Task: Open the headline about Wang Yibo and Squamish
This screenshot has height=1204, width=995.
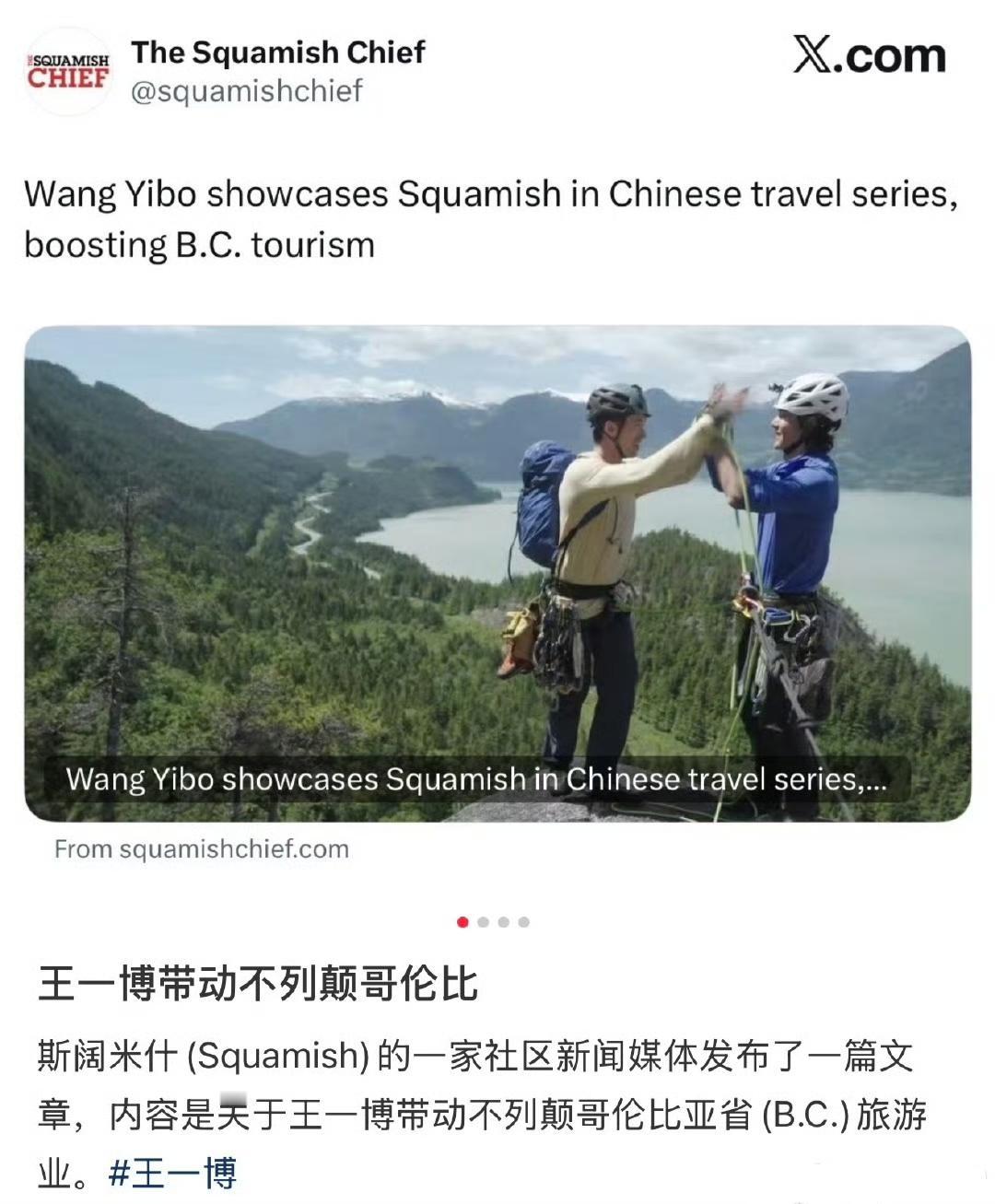Action: pyautogui.click(x=488, y=196)
